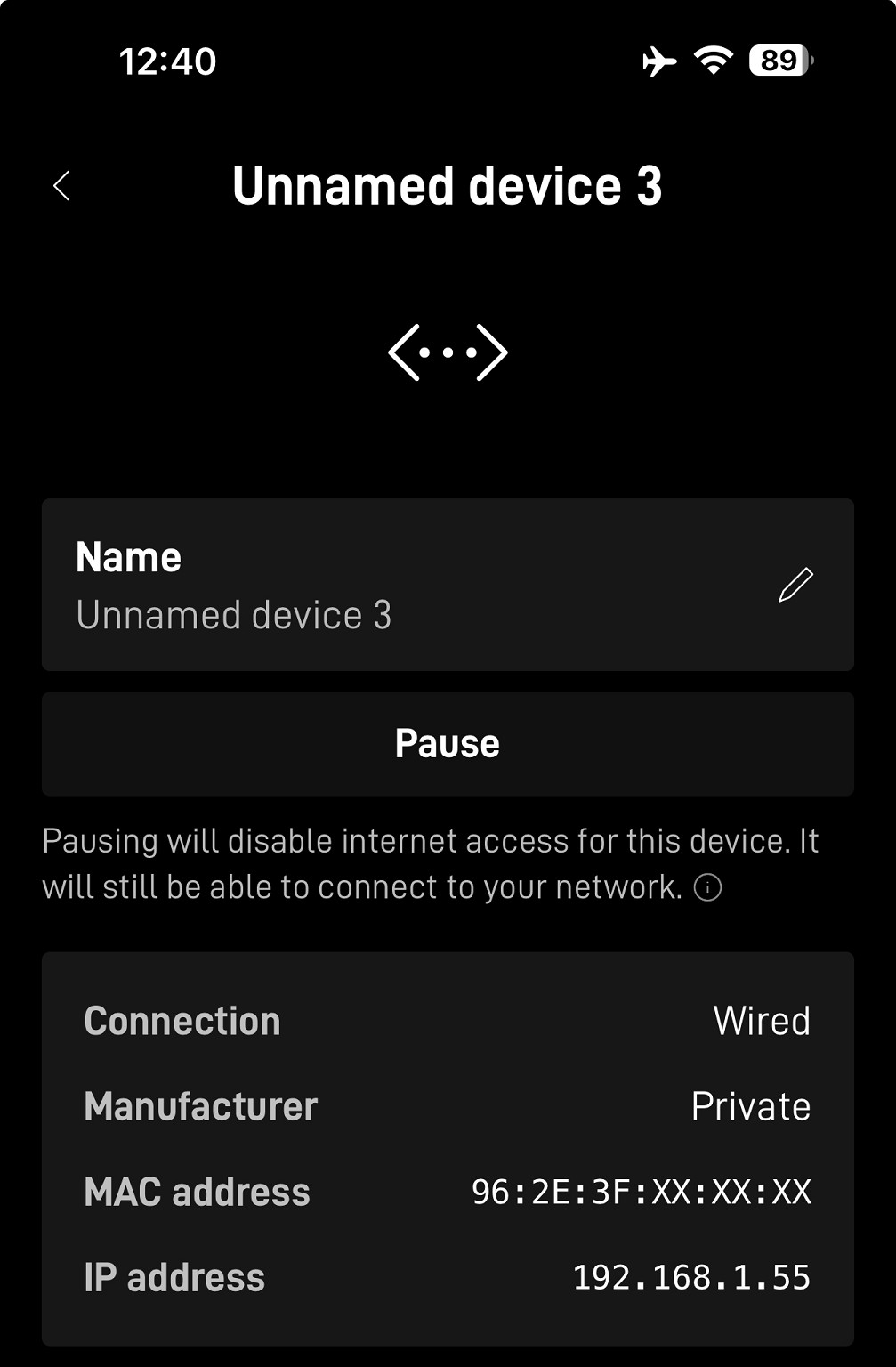Pause internet access for this device

pos(448,744)
